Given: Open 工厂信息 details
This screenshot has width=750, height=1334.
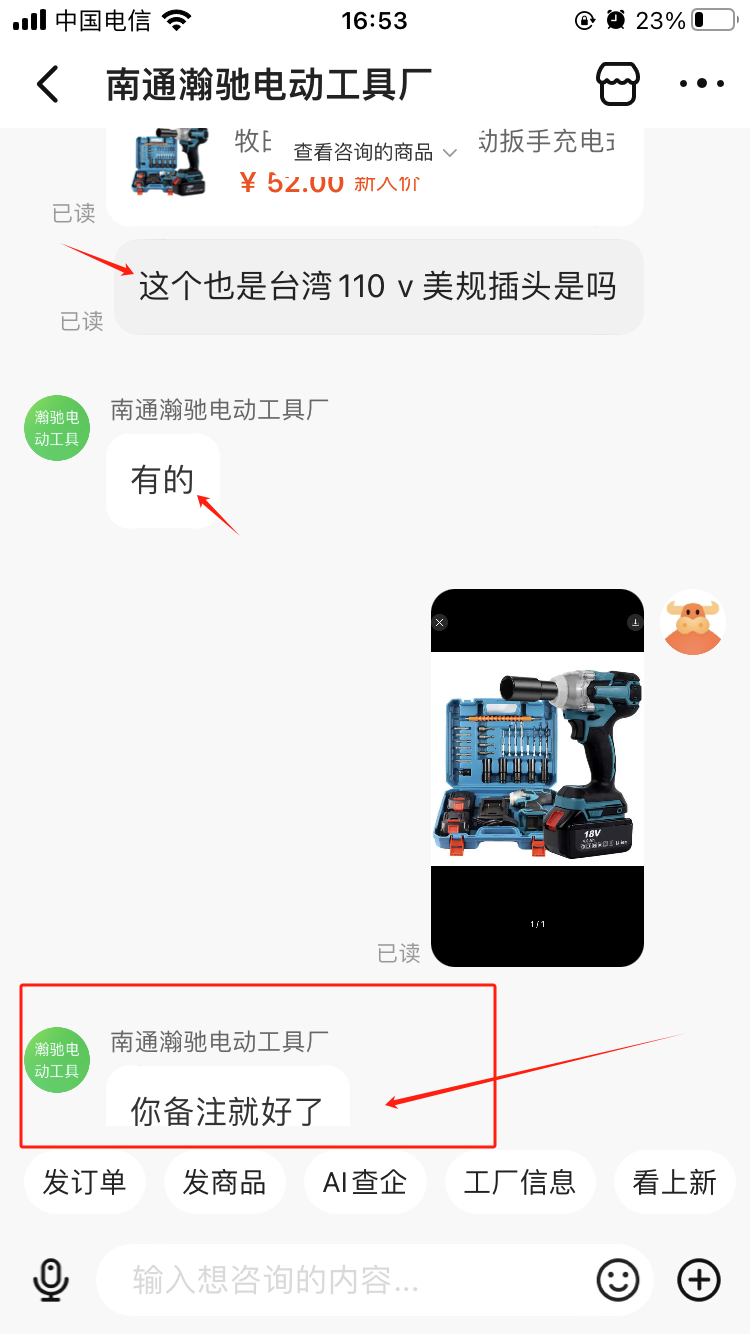Looking at the screenshot, I should [x=519, y=1182].
